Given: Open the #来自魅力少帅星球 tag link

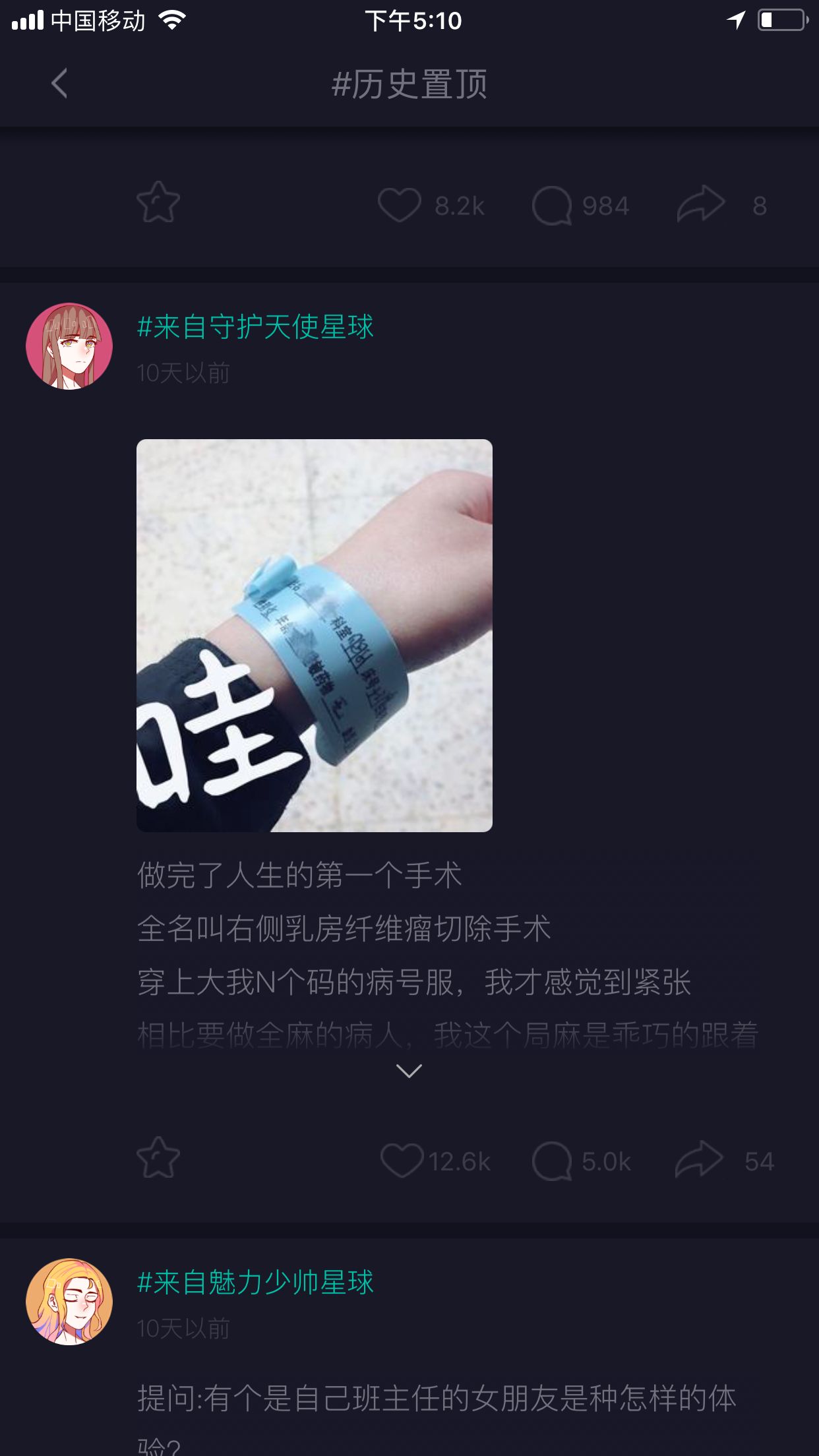Looking at the screenshot, I should coord(255,1283).
